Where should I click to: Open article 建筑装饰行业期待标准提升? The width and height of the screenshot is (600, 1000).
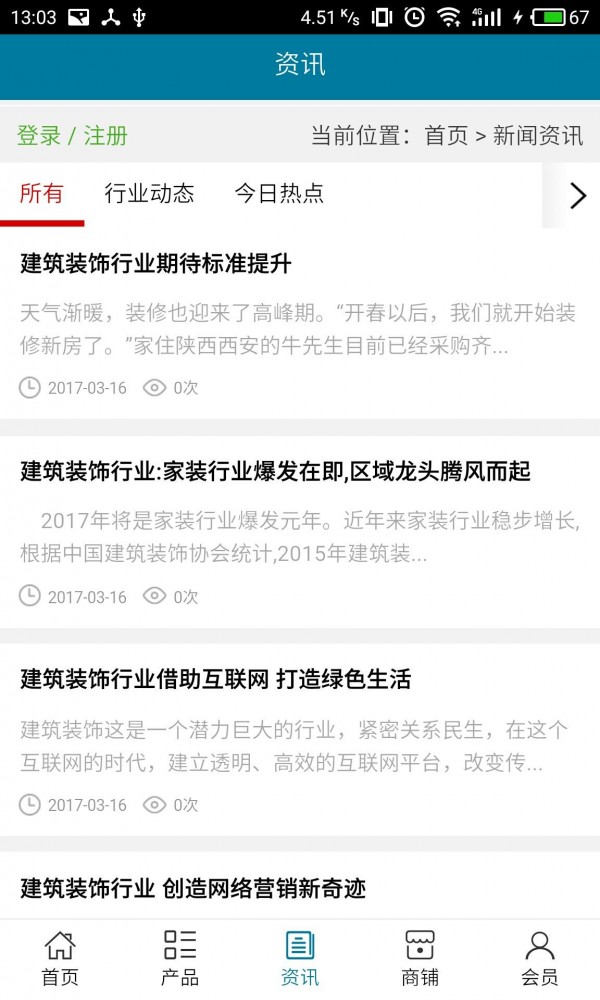(x=156, y=264)
